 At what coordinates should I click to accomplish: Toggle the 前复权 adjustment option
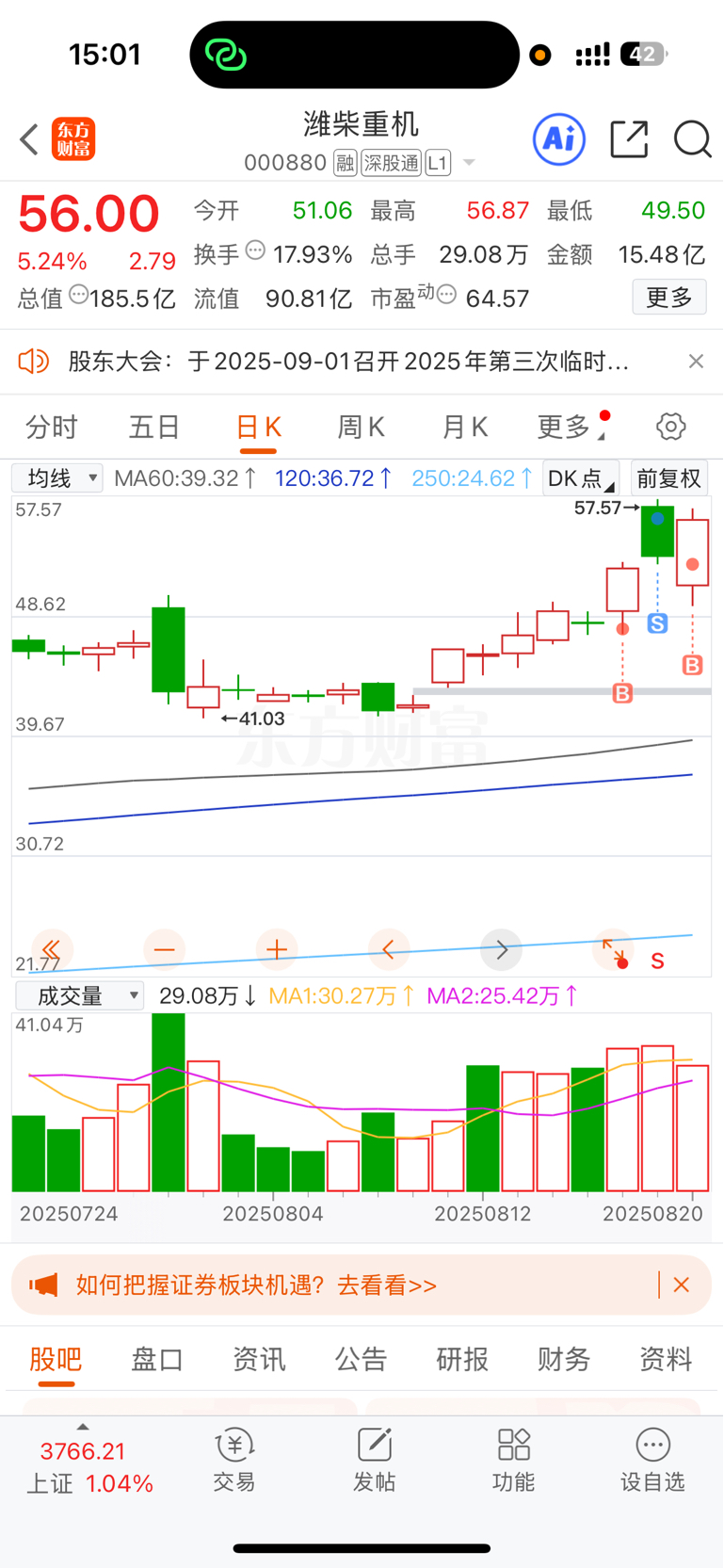click(668, 478)
